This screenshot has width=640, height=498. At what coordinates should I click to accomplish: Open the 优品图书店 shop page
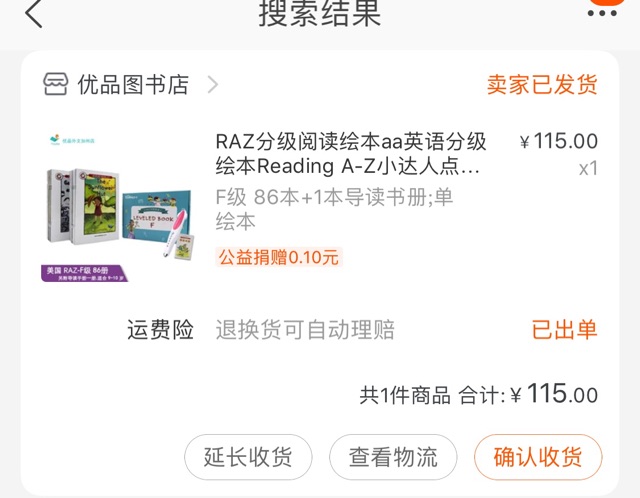(132, 85)
